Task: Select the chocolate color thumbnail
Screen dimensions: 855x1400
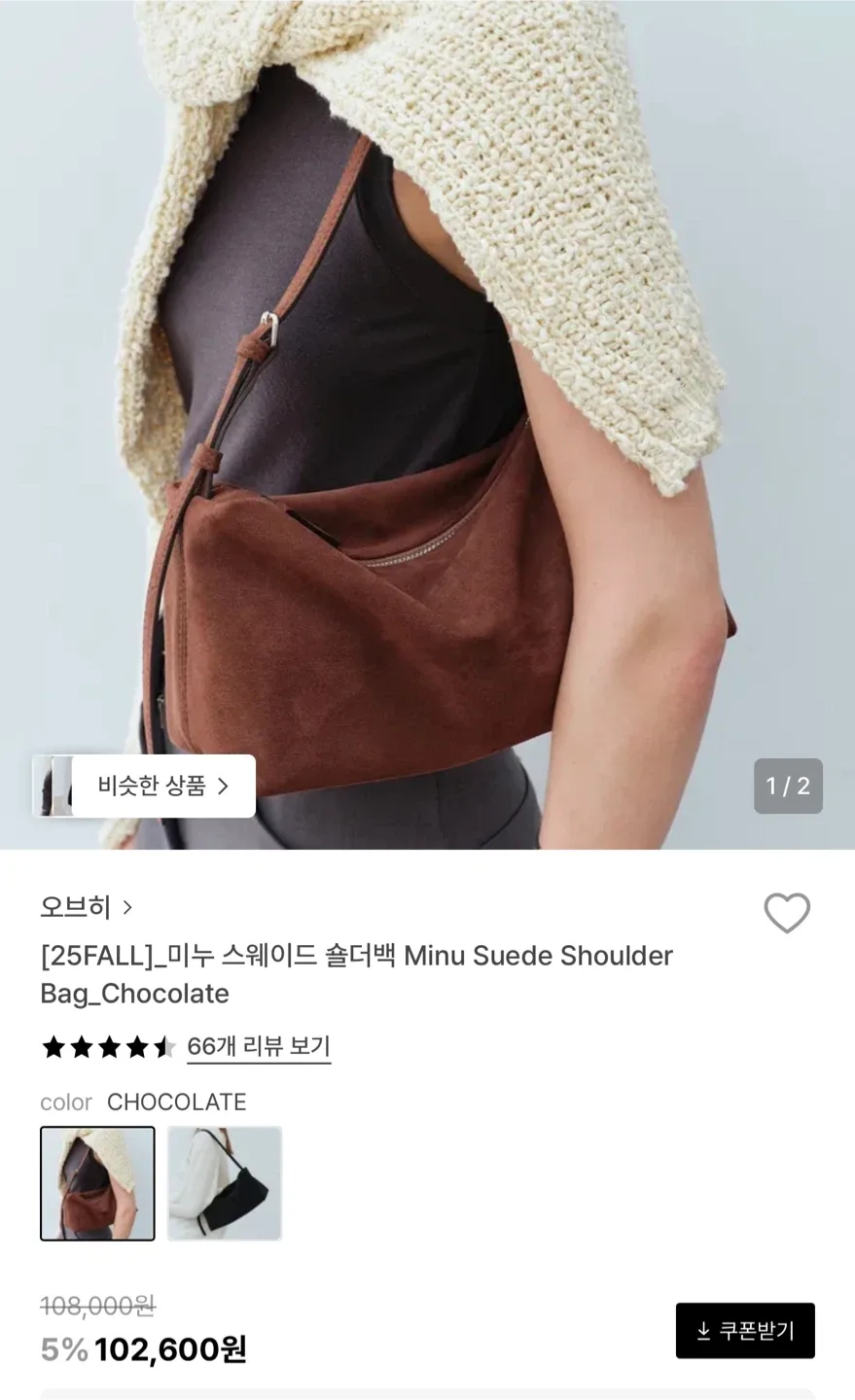Action: click(97, 1183)
